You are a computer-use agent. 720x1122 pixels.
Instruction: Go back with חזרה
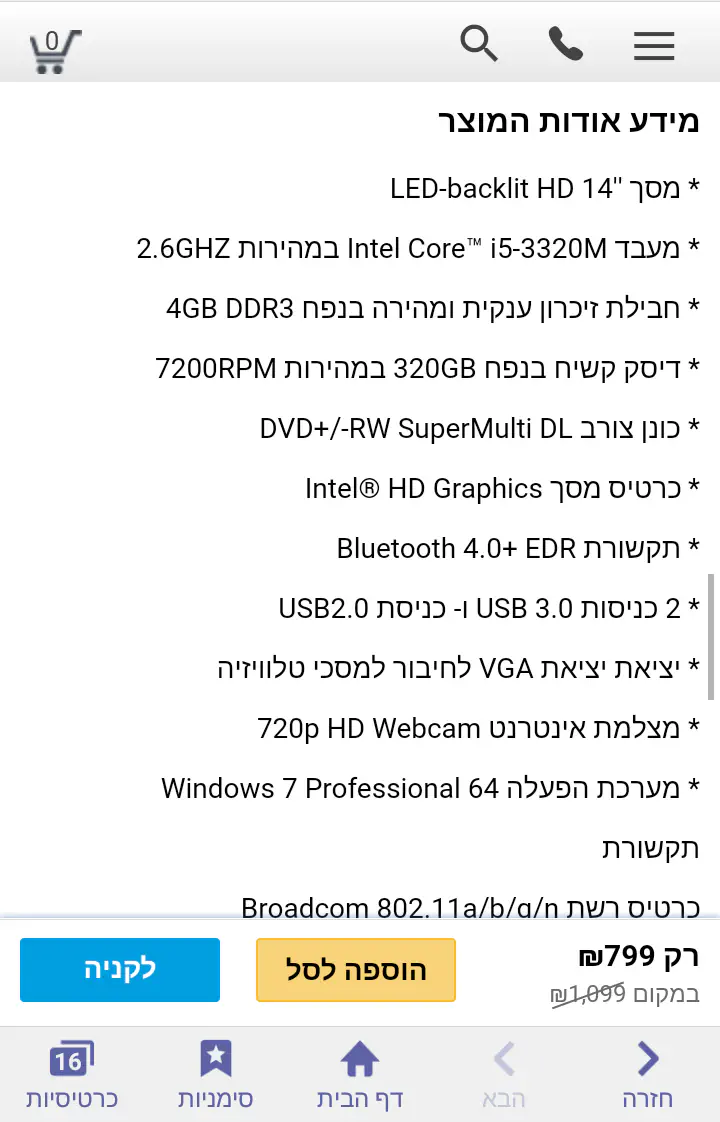coord(648,1075)
